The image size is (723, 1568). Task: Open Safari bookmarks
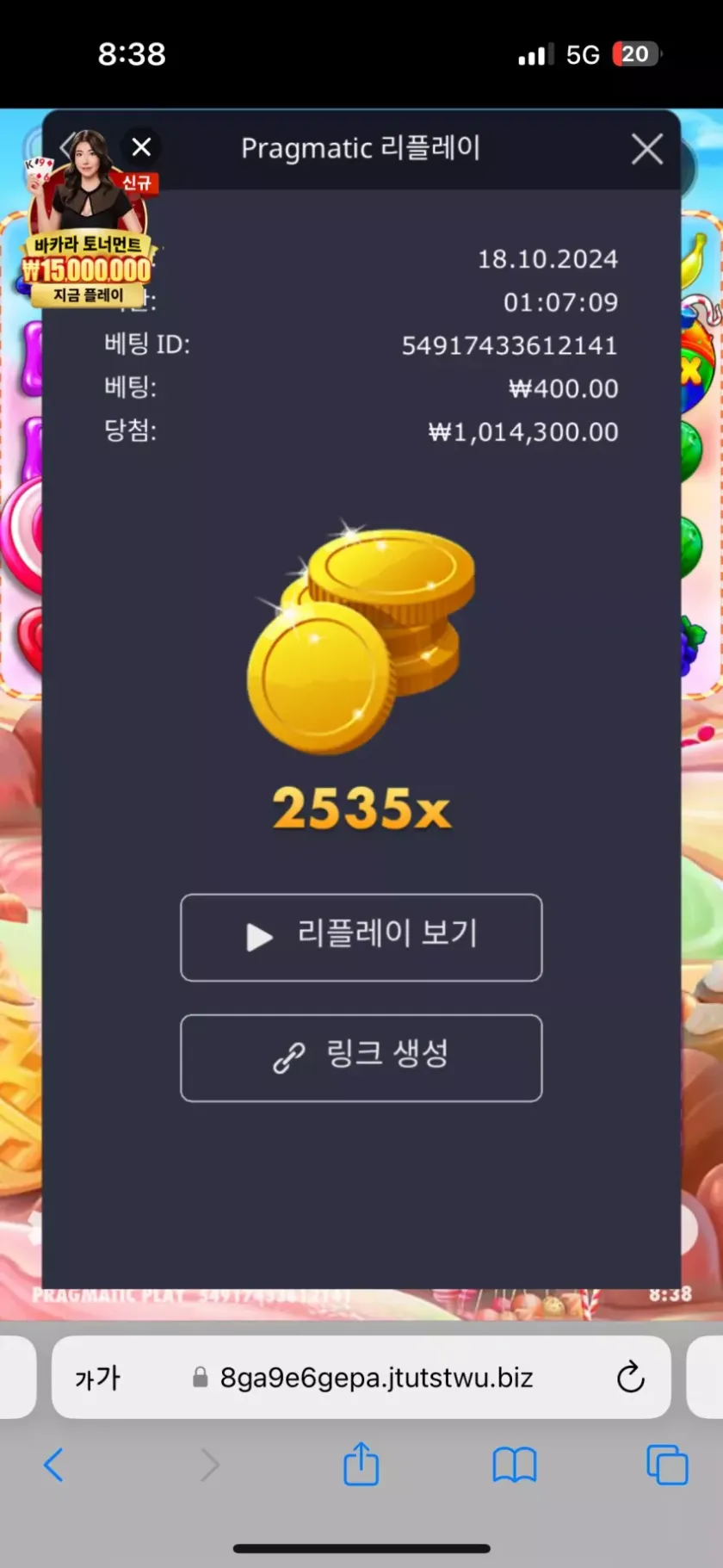click(514, 1464)
